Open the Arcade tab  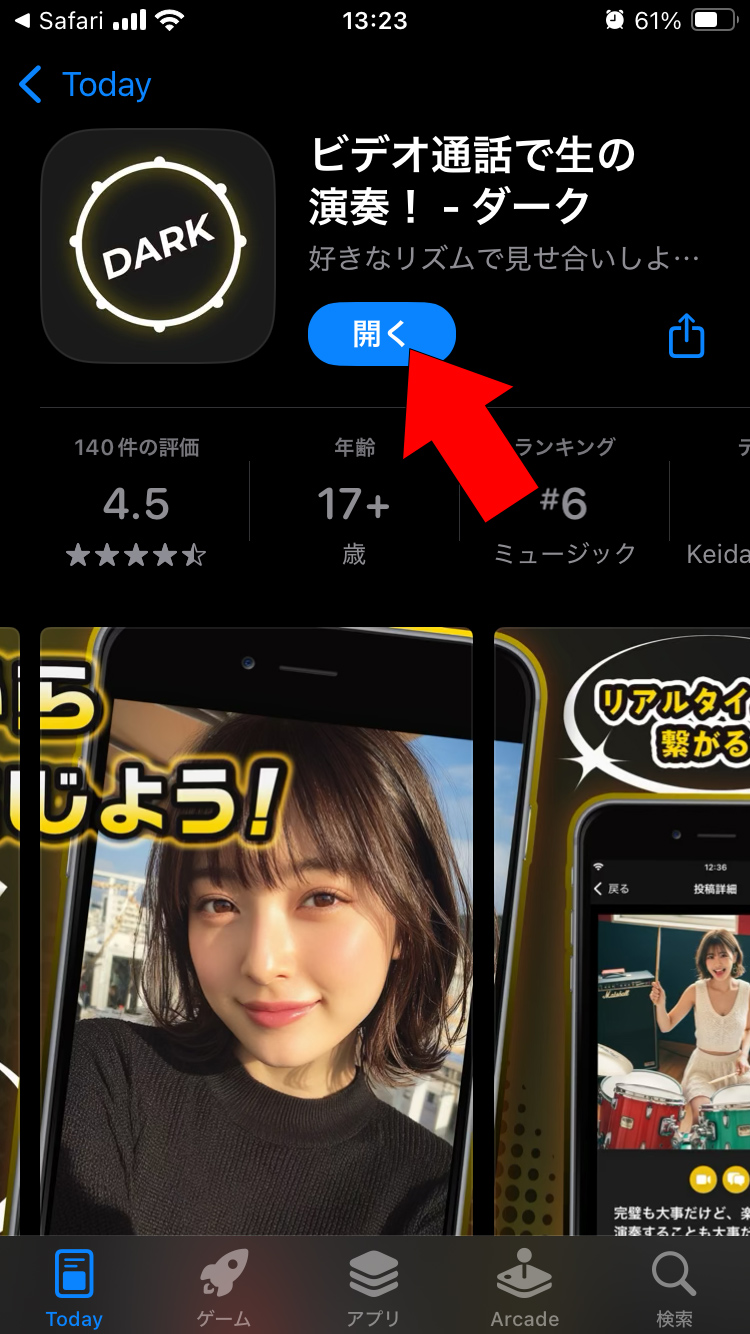pyautogui.click(x=524, y=1288)
